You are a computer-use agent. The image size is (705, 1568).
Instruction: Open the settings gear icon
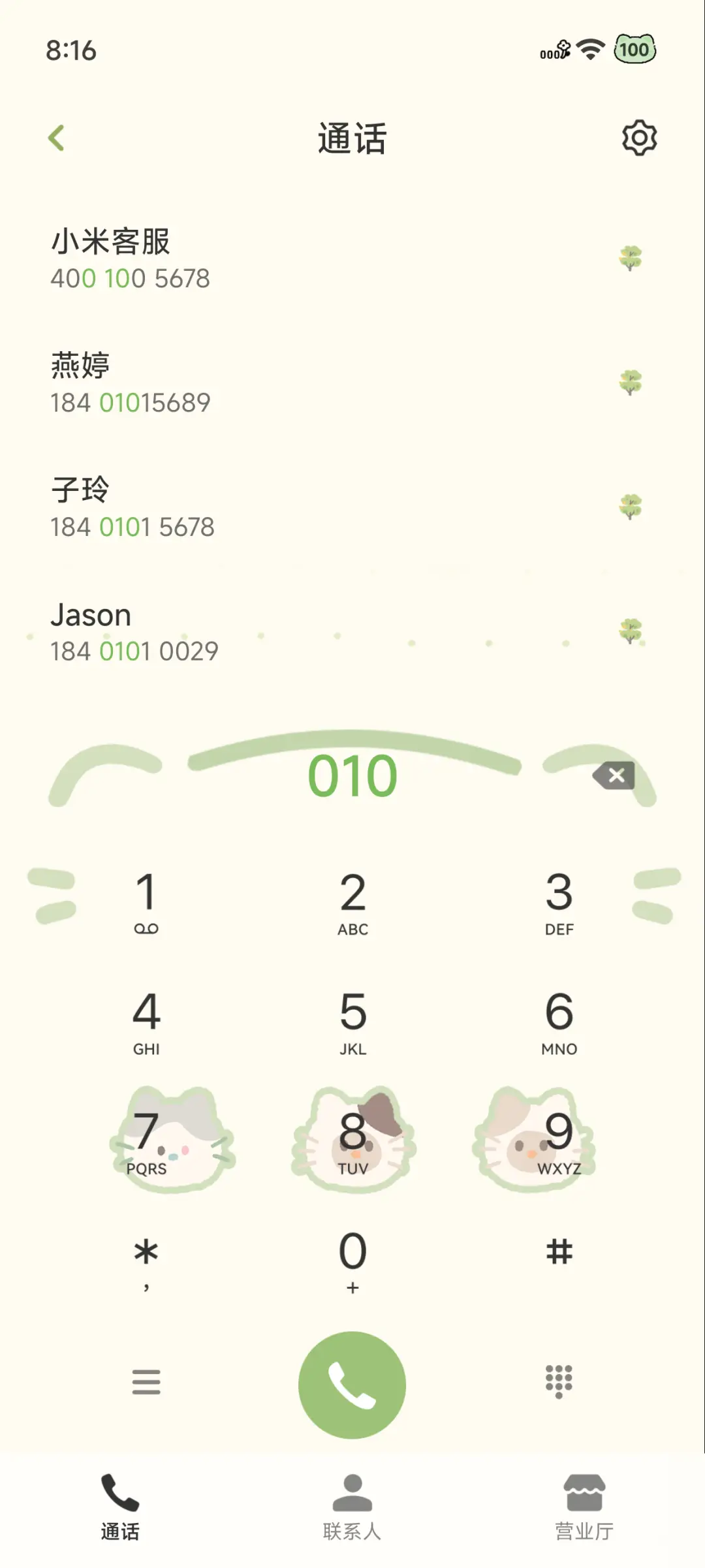click(638, 137)
